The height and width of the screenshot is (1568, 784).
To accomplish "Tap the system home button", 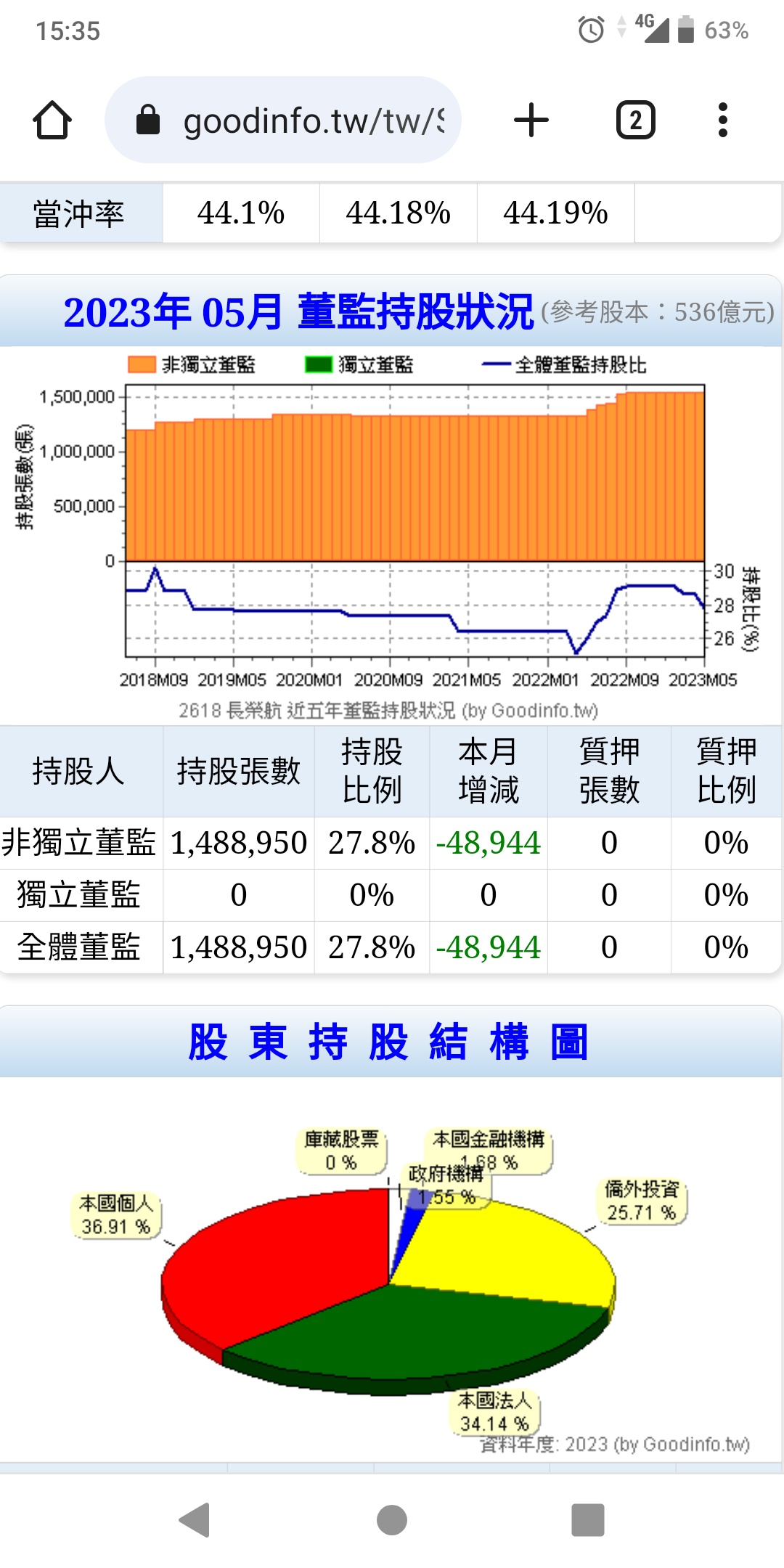I will [392, 1520].
